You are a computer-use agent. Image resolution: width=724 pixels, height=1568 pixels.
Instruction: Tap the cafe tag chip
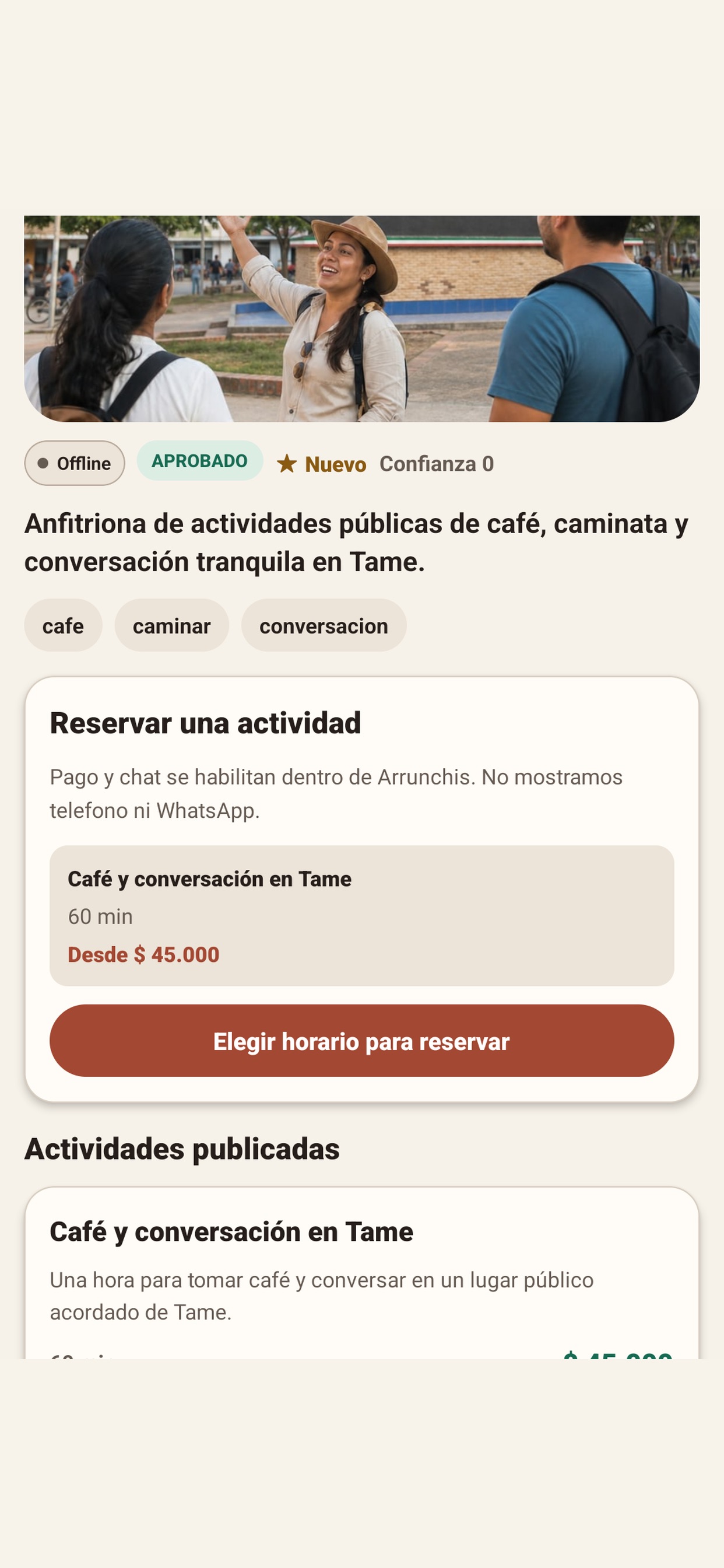64,625
